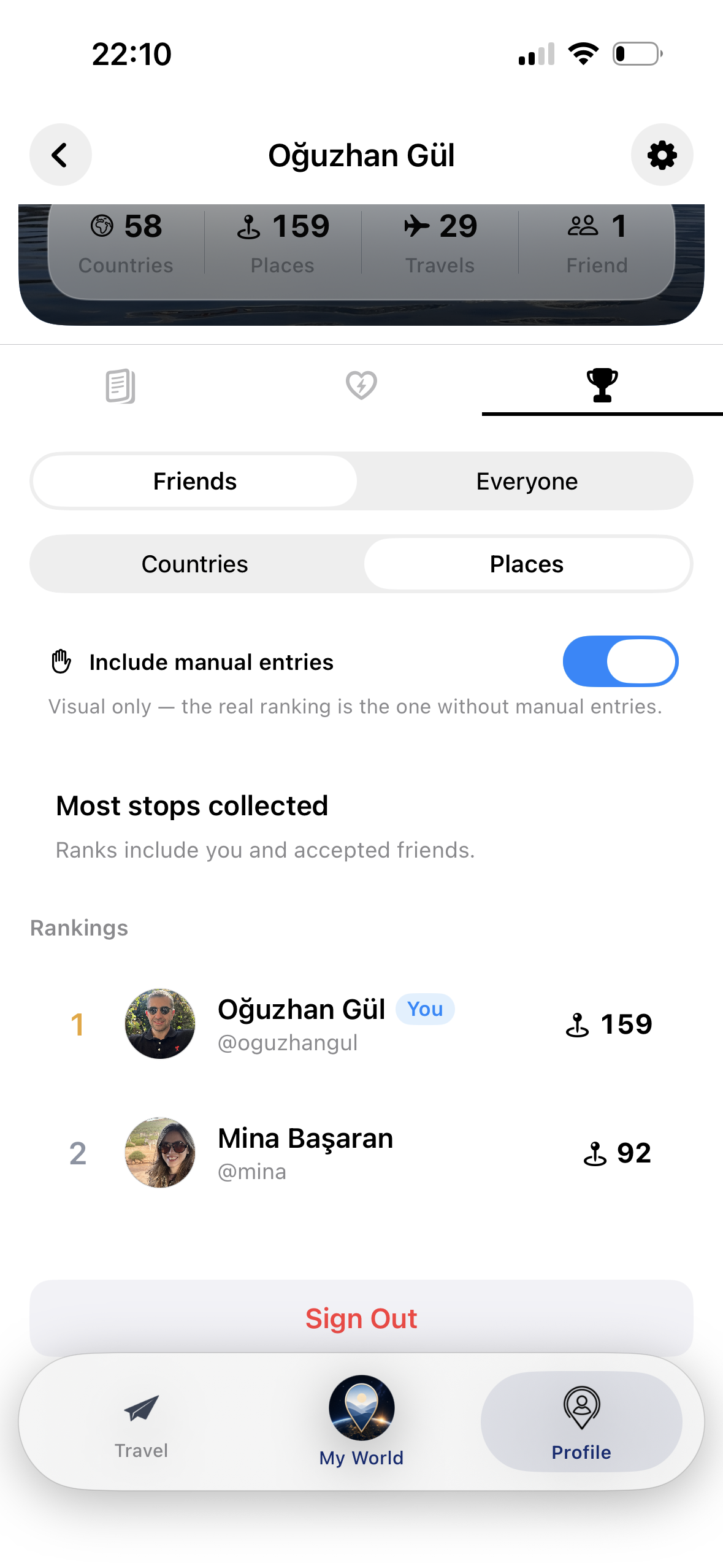This screenshot has width=723, height=1568.
Task: Toggle Include manual entries off
Action: [x=620, y=661]
